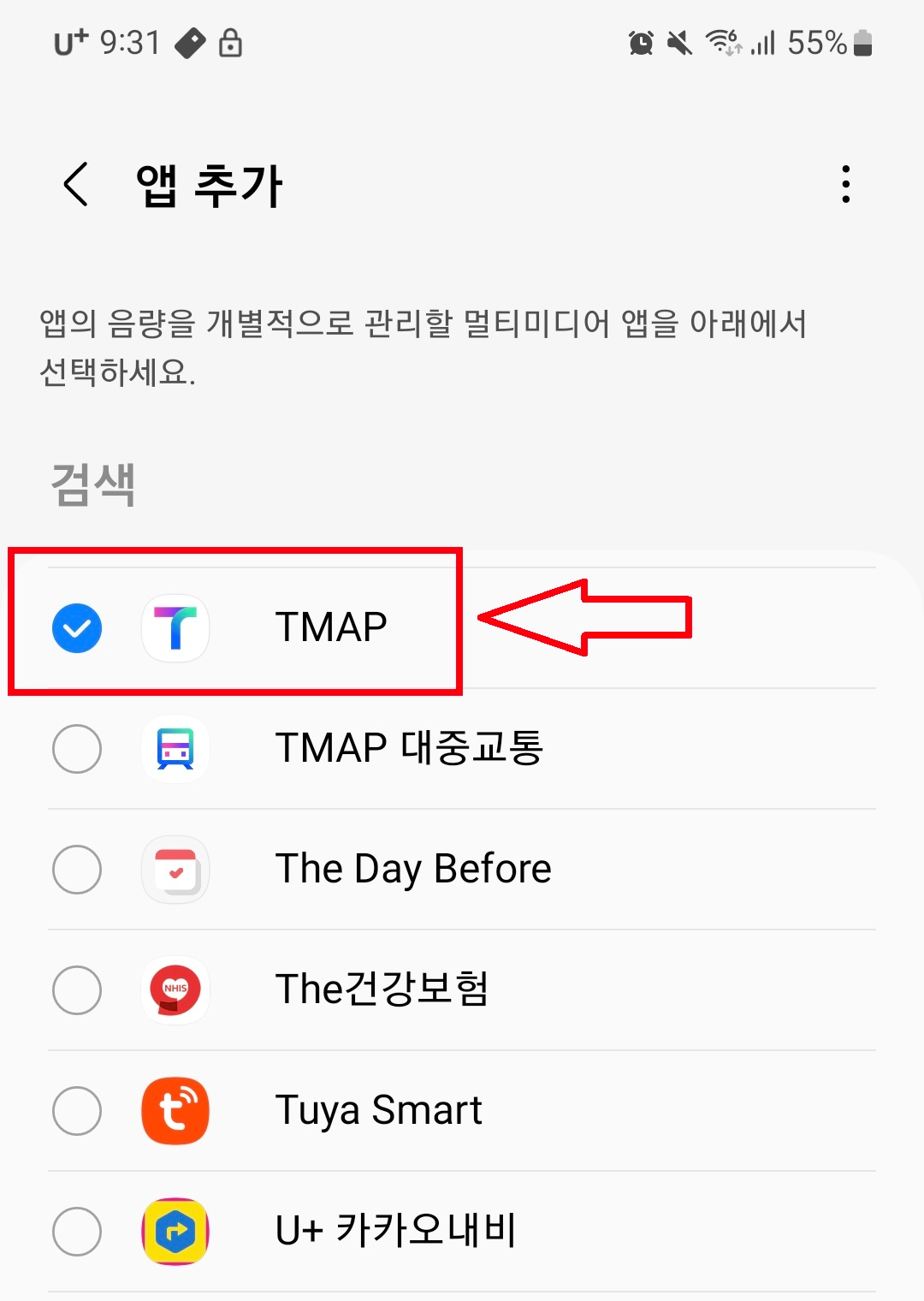
Task: Open the TMAP app icon
Action: click(x=175, y=627)
